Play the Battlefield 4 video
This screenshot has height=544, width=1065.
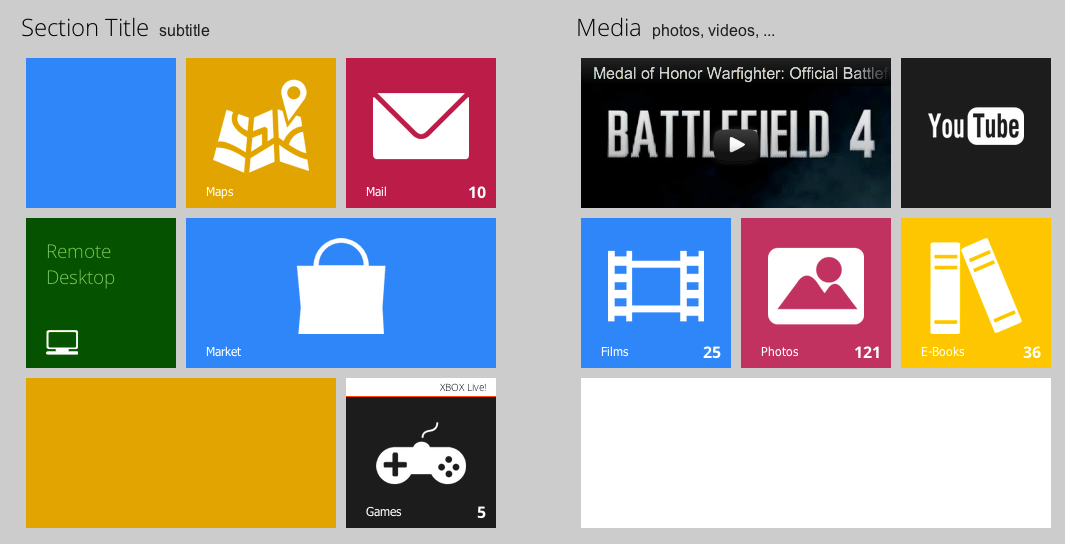(x=736, y=144)
